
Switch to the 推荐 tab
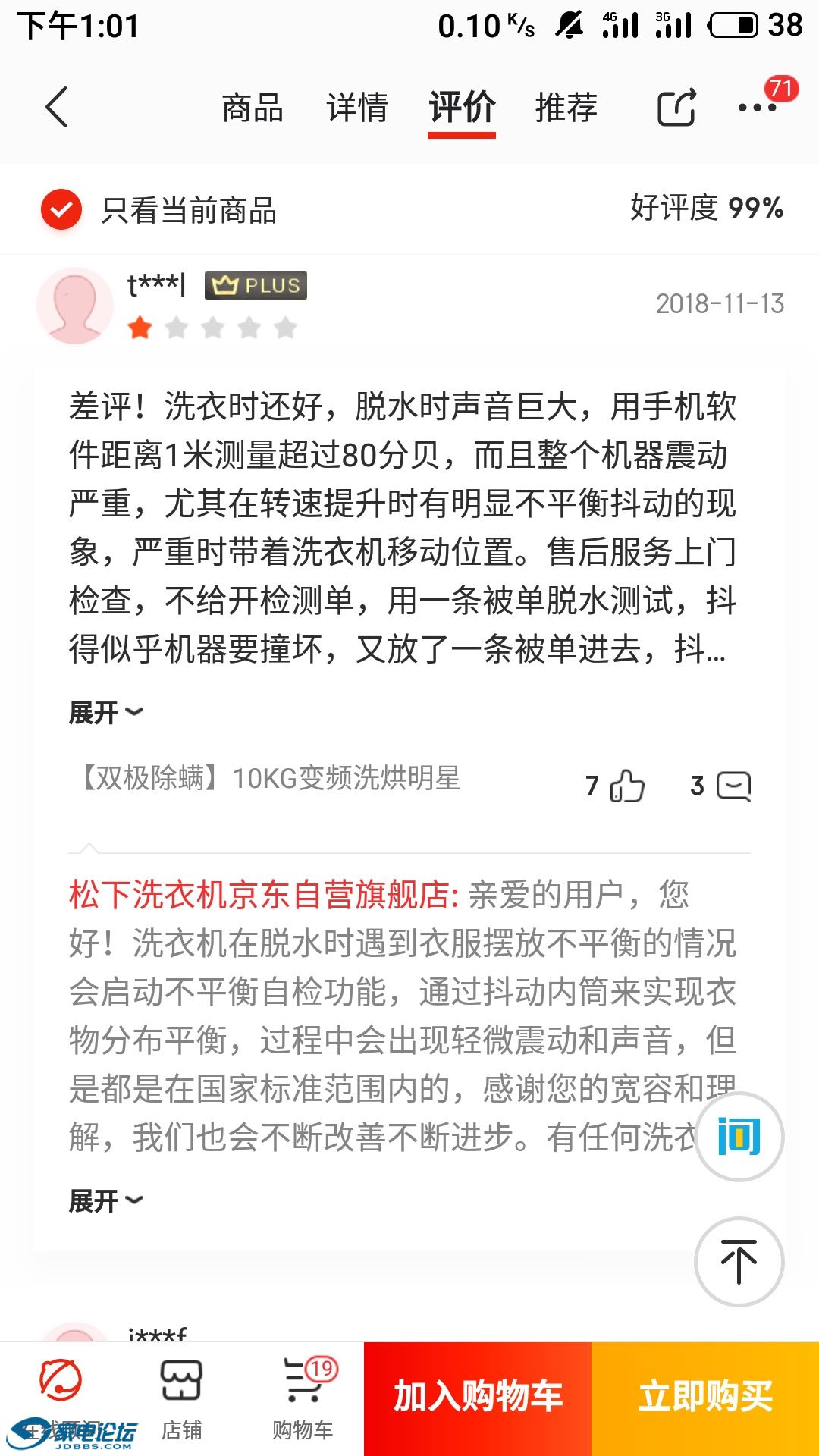[x=566, y=108]
